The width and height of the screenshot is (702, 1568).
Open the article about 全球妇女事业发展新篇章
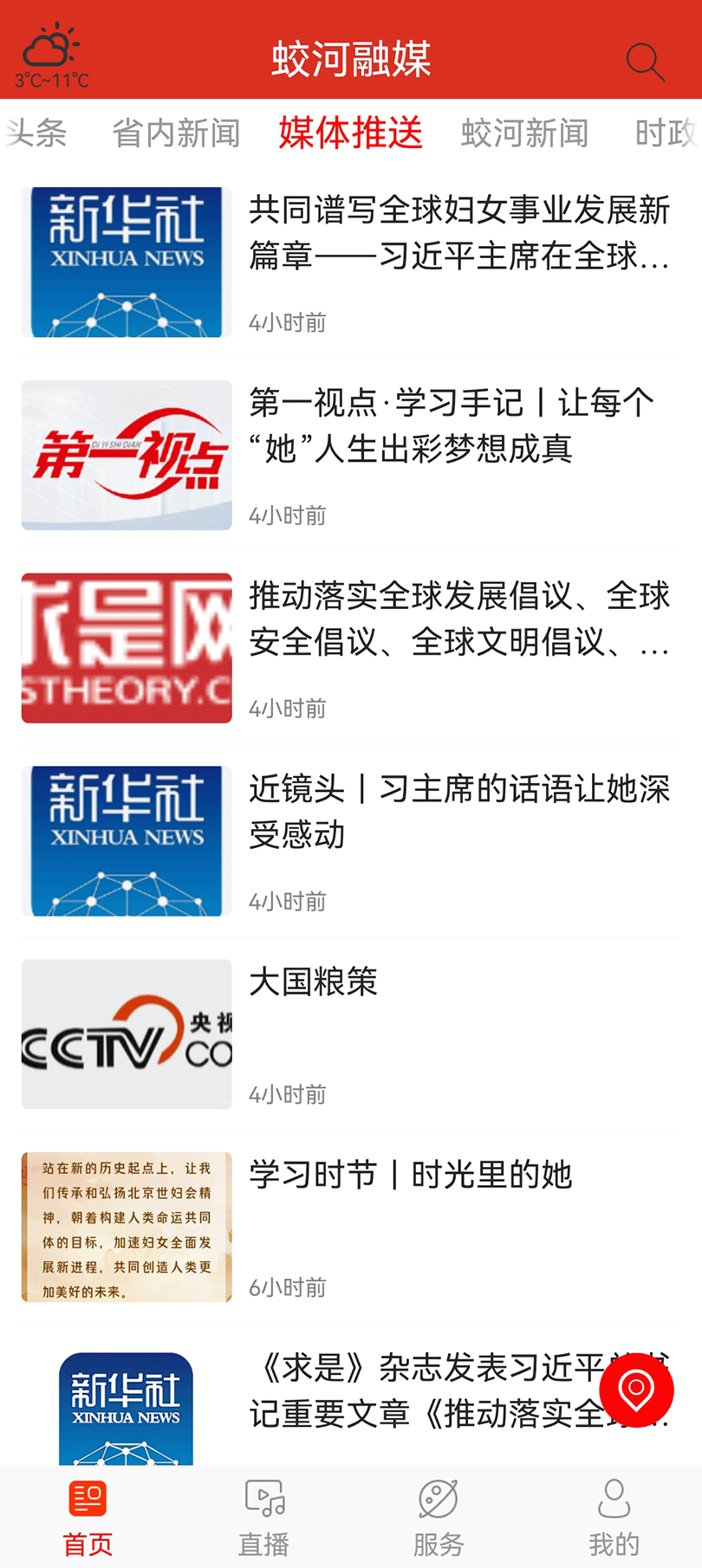pos(459,234)
